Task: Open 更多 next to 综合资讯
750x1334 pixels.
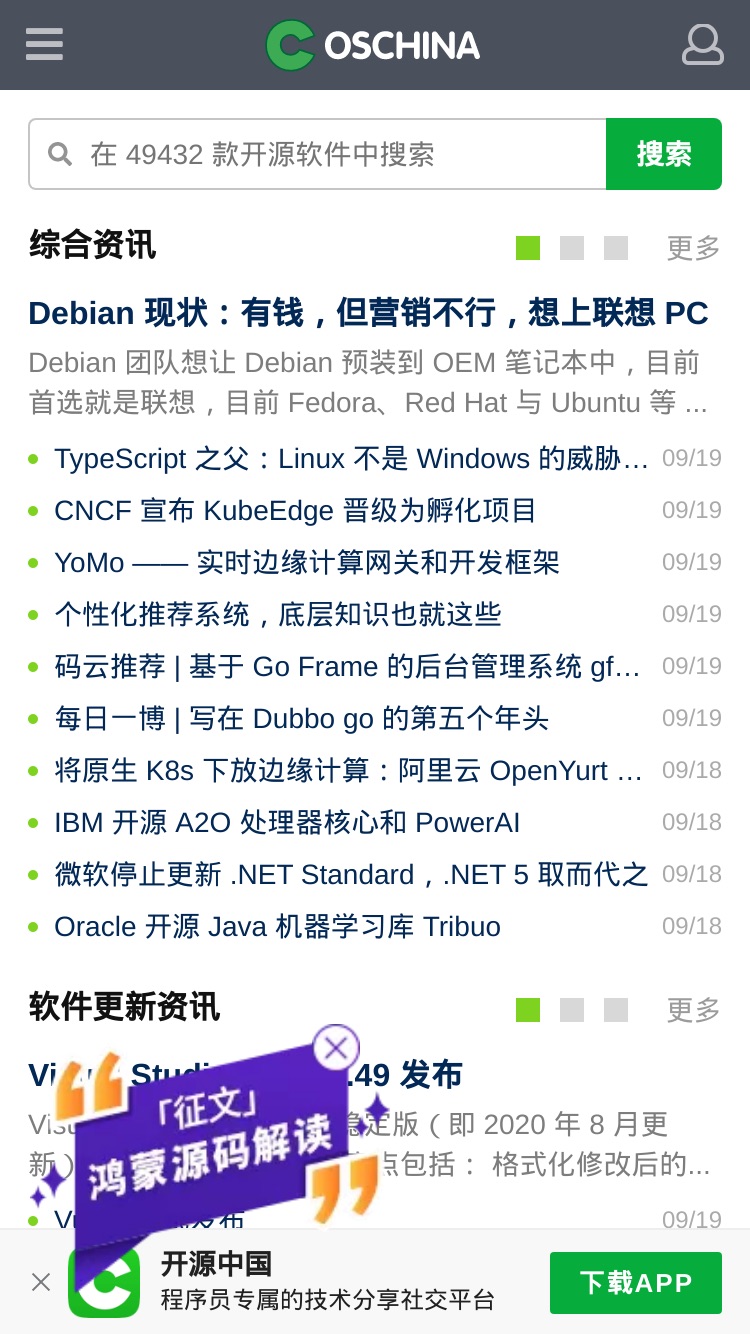Action: tap(693, 248)
